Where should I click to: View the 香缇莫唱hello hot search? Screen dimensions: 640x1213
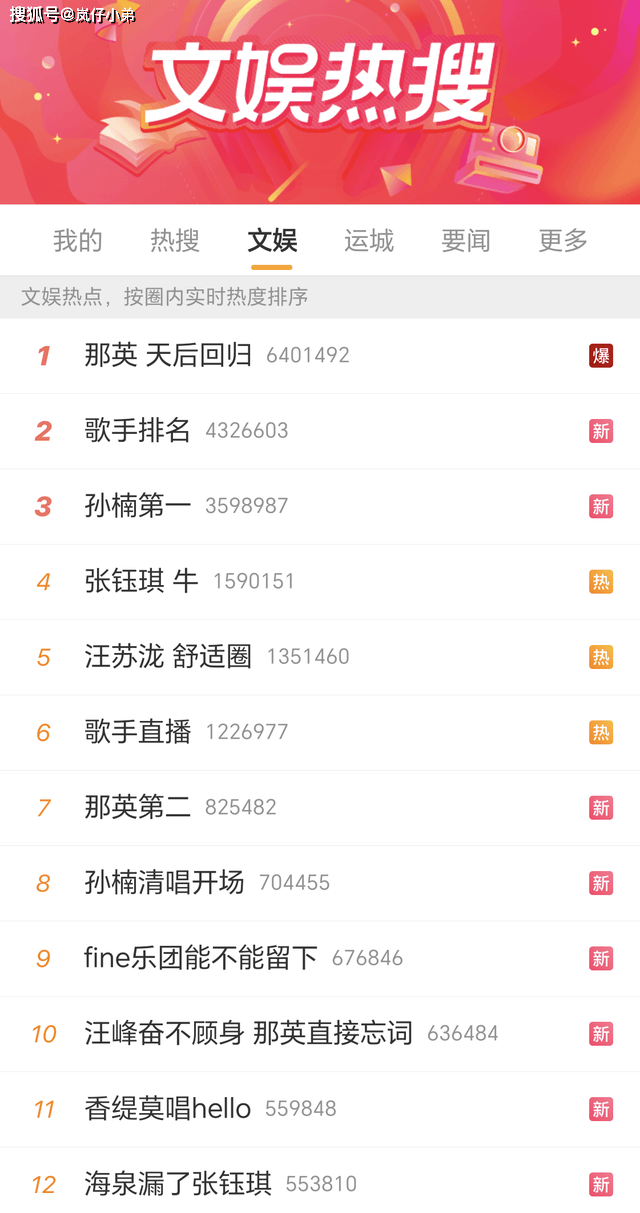click(x=168, y=1109)
